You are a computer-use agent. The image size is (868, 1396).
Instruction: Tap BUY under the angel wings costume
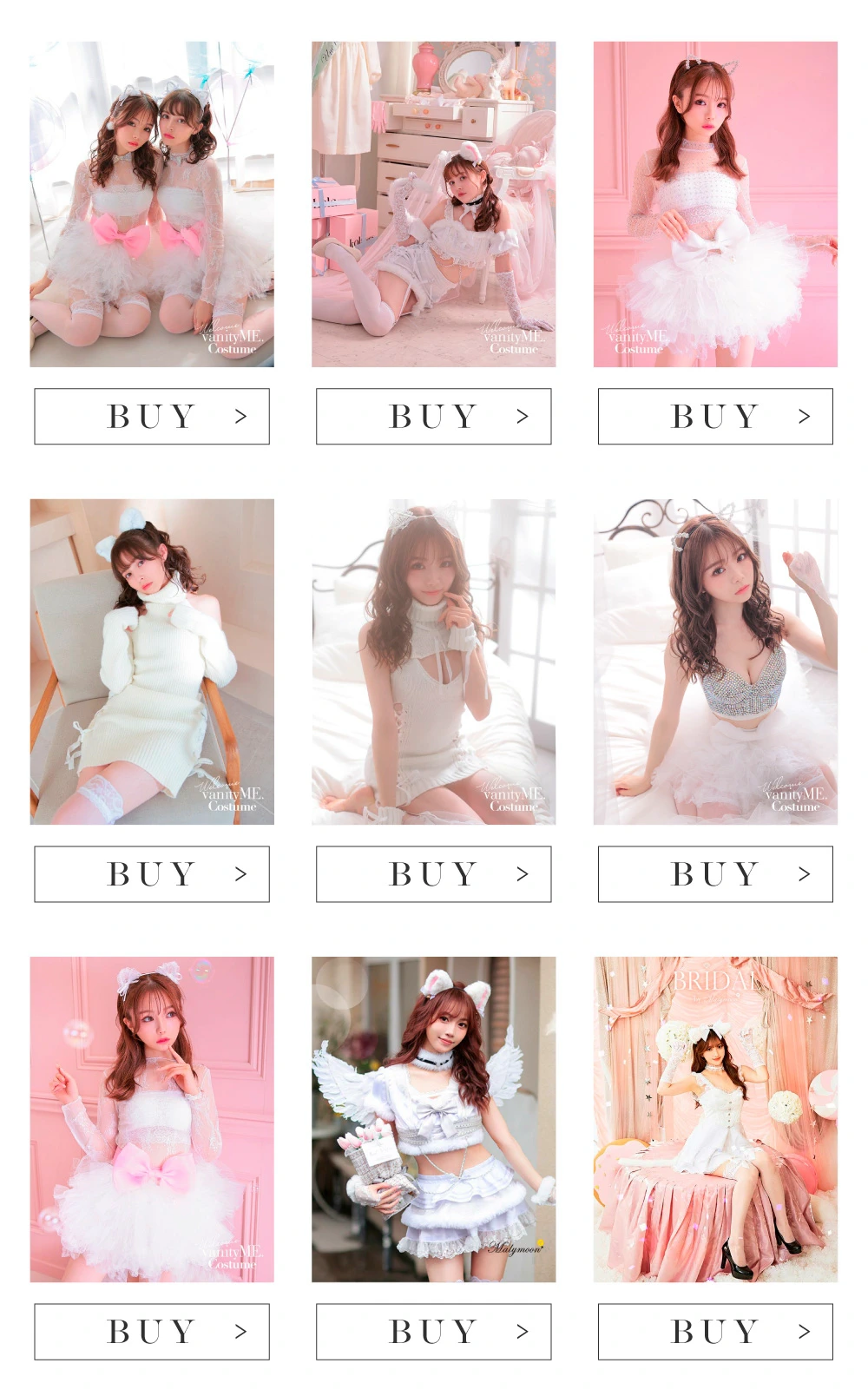(x=433, y=1332)
